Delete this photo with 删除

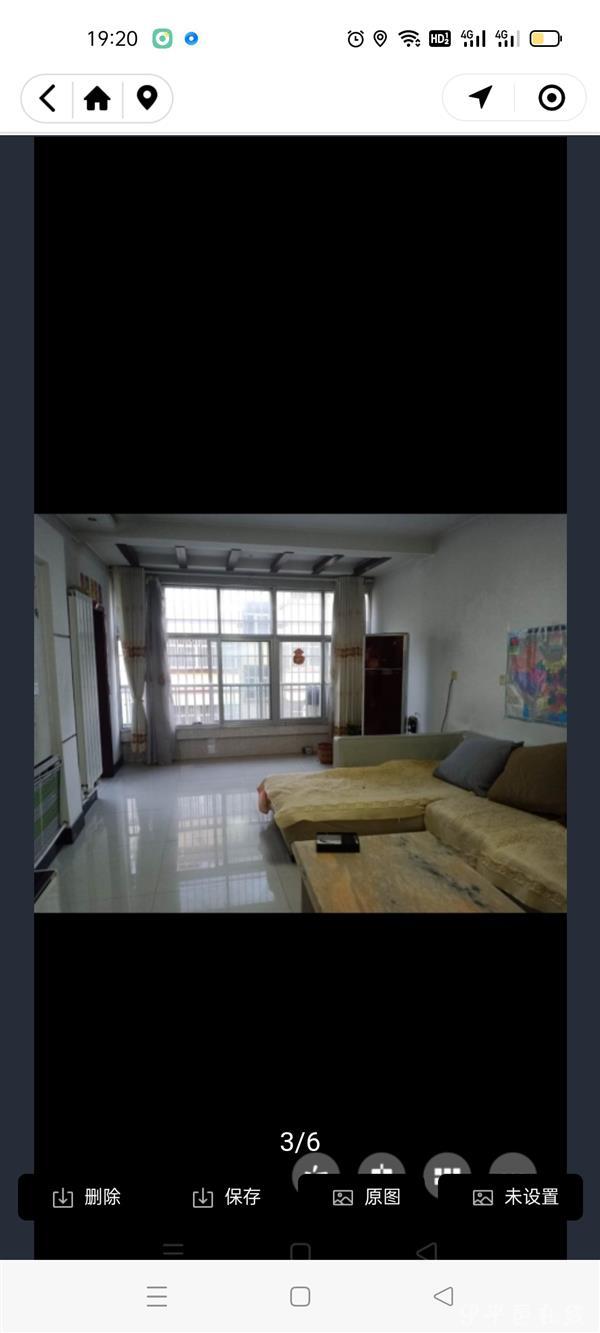pos(87,1197)
